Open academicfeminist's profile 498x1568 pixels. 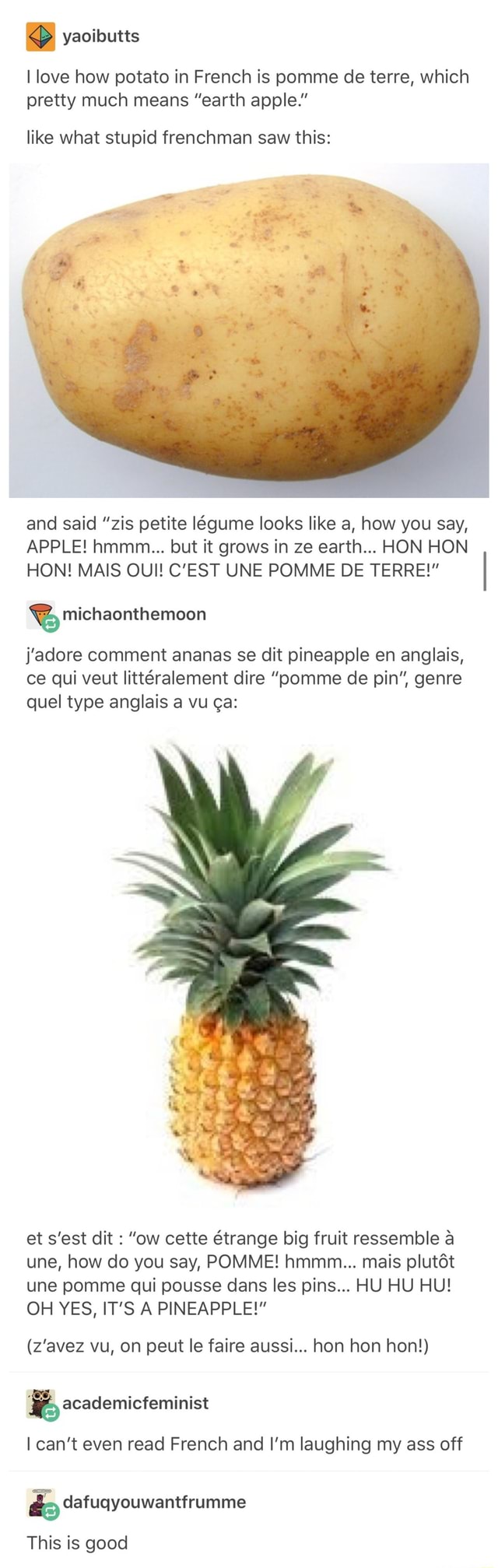coord(135,1402)
